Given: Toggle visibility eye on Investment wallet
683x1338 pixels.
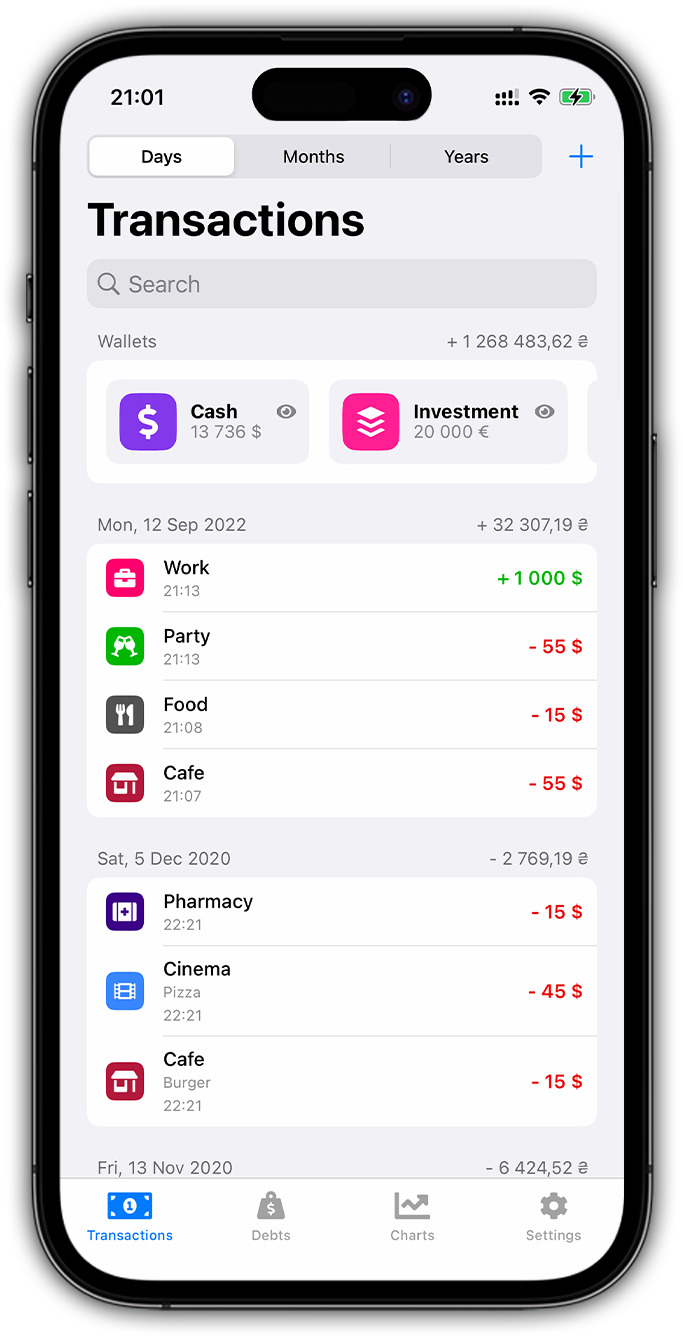Looking at the screenshot, I should (544, 412).
